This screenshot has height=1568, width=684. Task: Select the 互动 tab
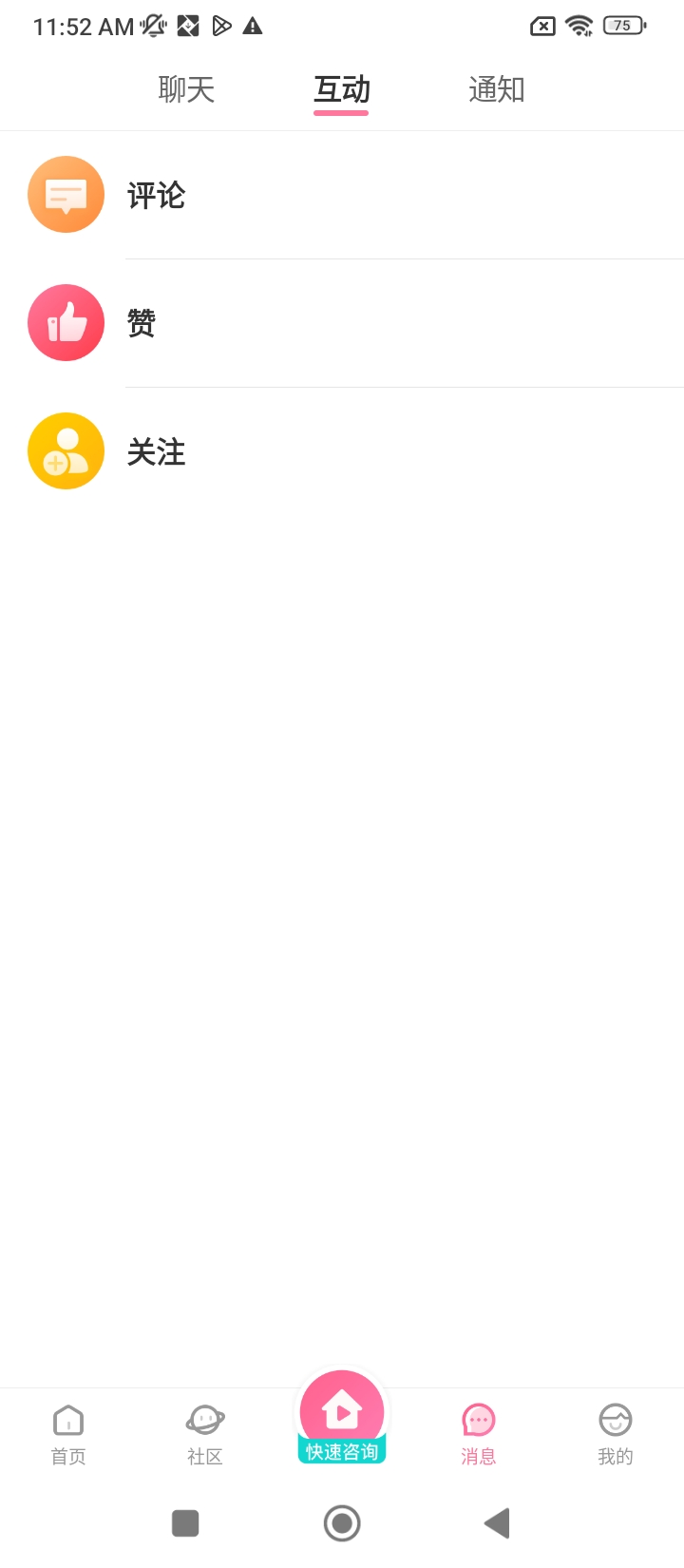(x=341, y=90)
